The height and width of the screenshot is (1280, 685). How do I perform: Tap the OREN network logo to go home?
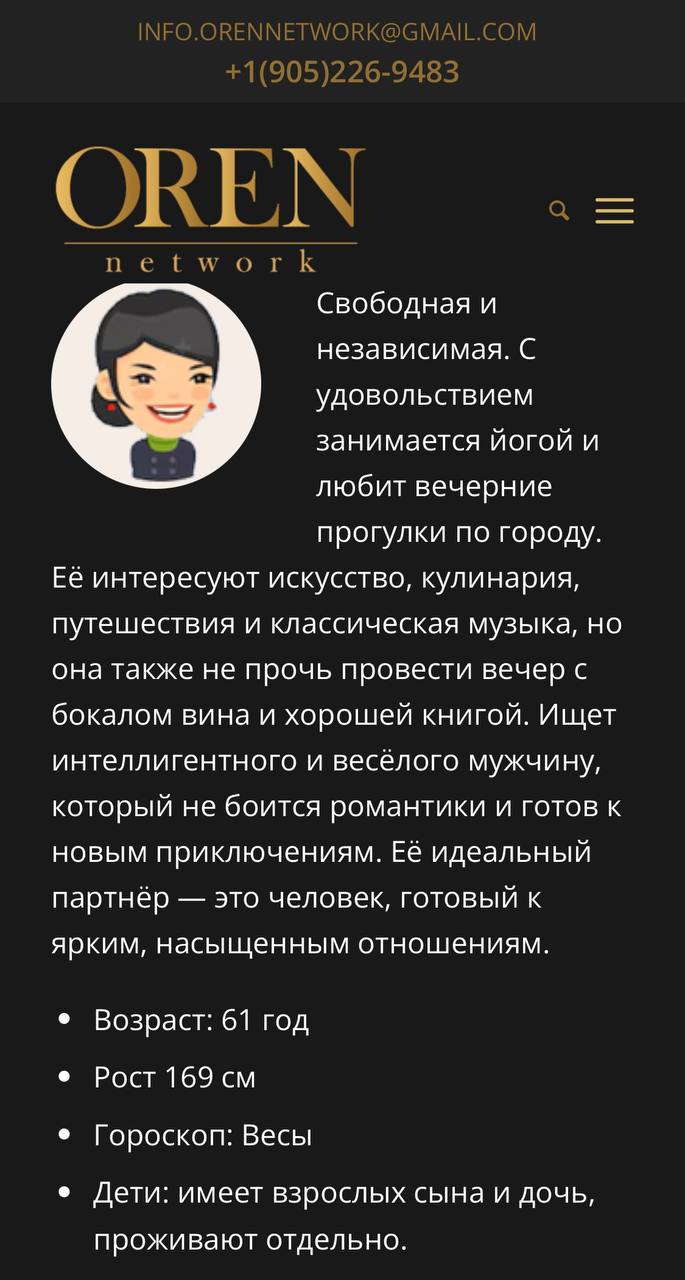pos(210,210)
